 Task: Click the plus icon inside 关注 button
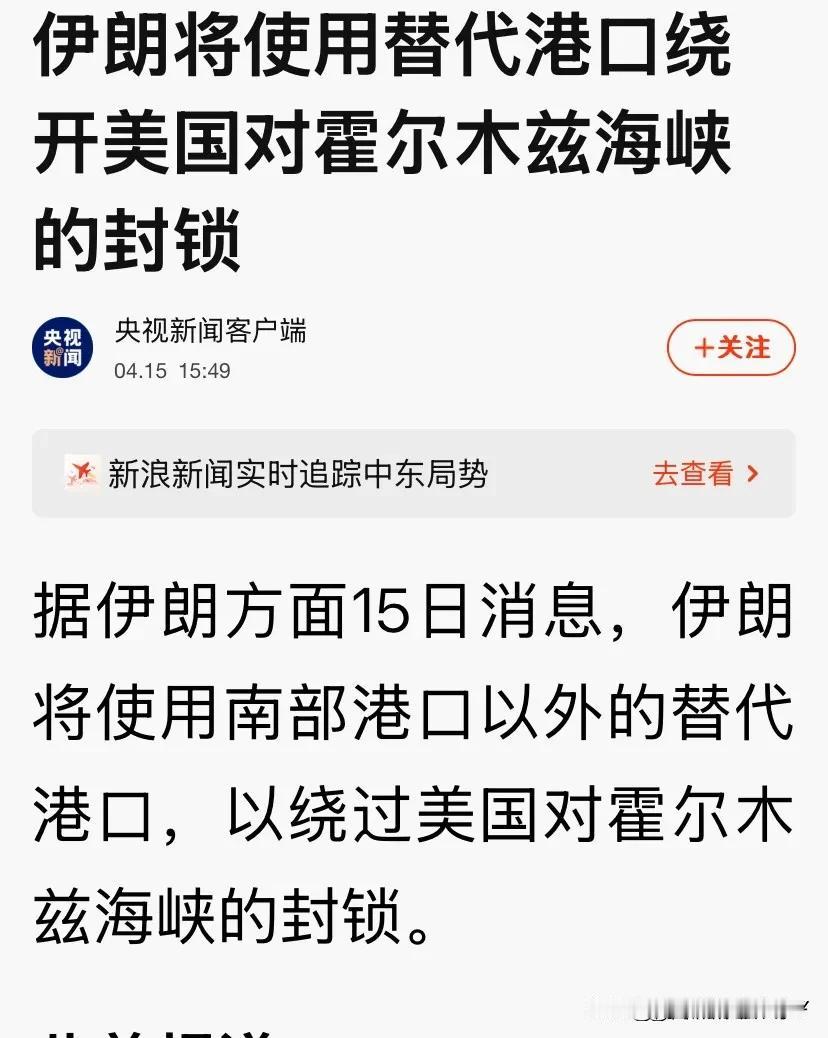[703, 348]
